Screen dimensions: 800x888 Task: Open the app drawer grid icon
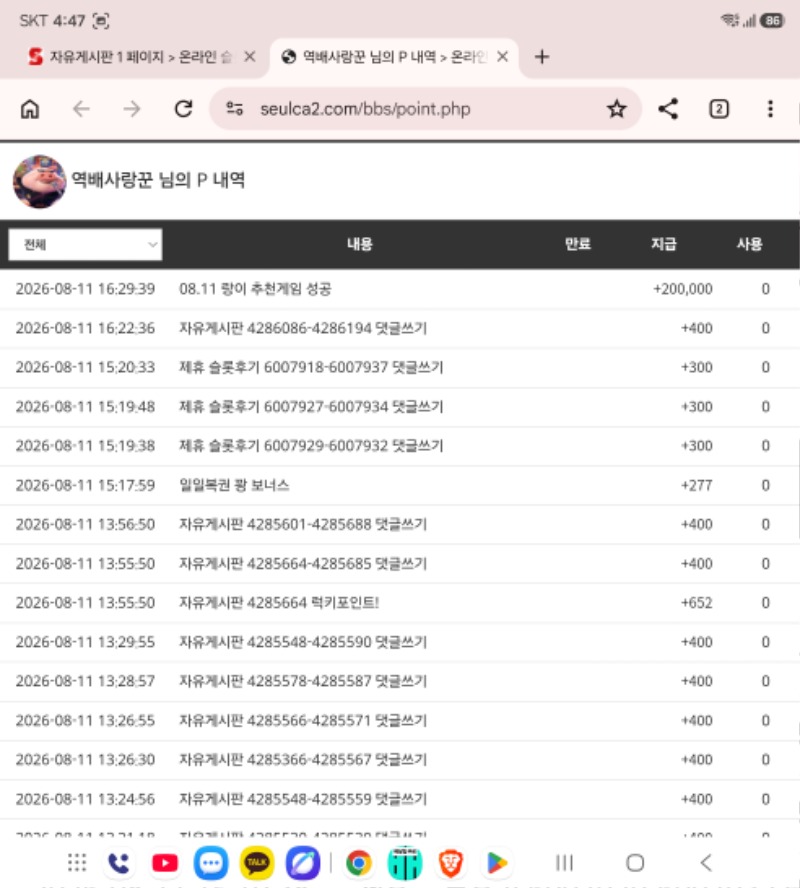click(x=77, y=863)
